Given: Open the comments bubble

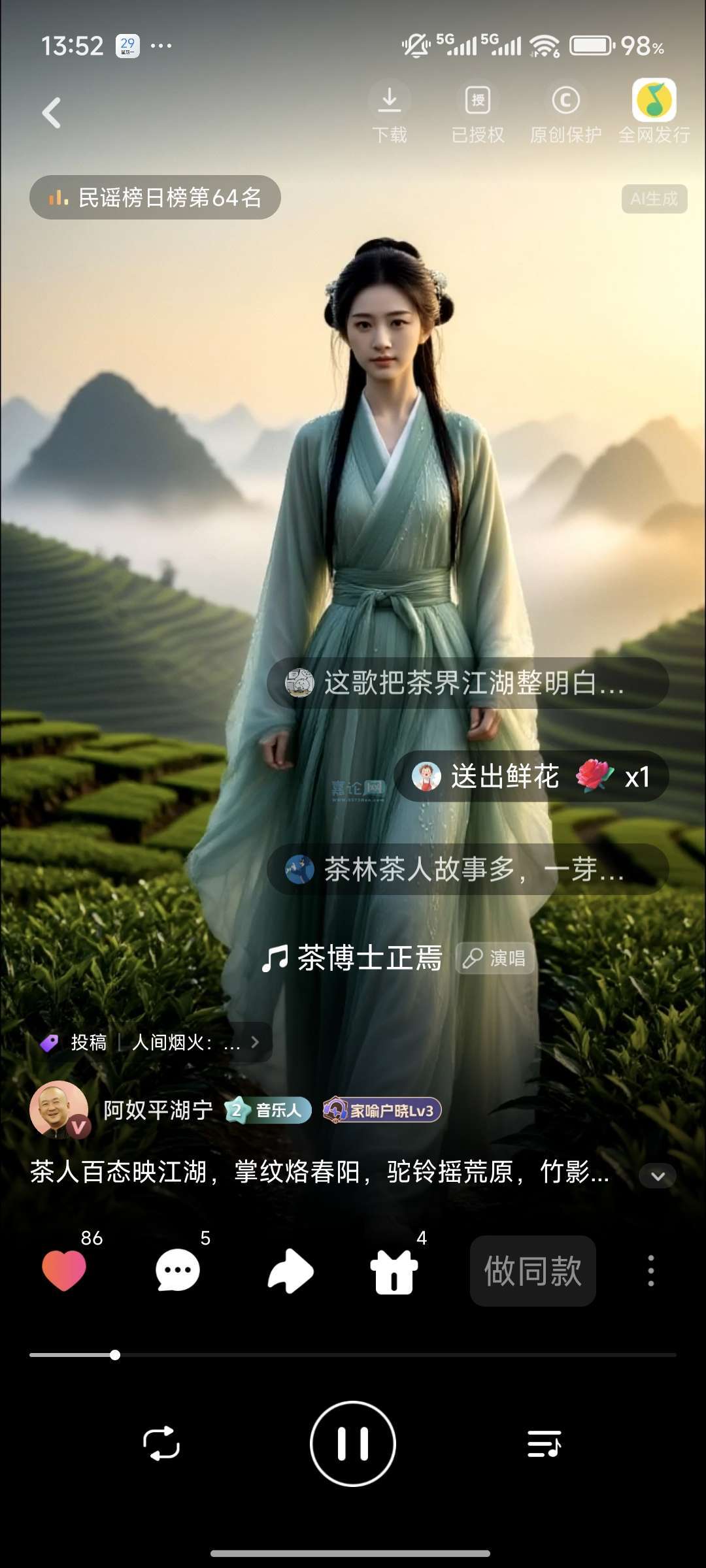Looking at the screenshot, I should coord(177,1270).
